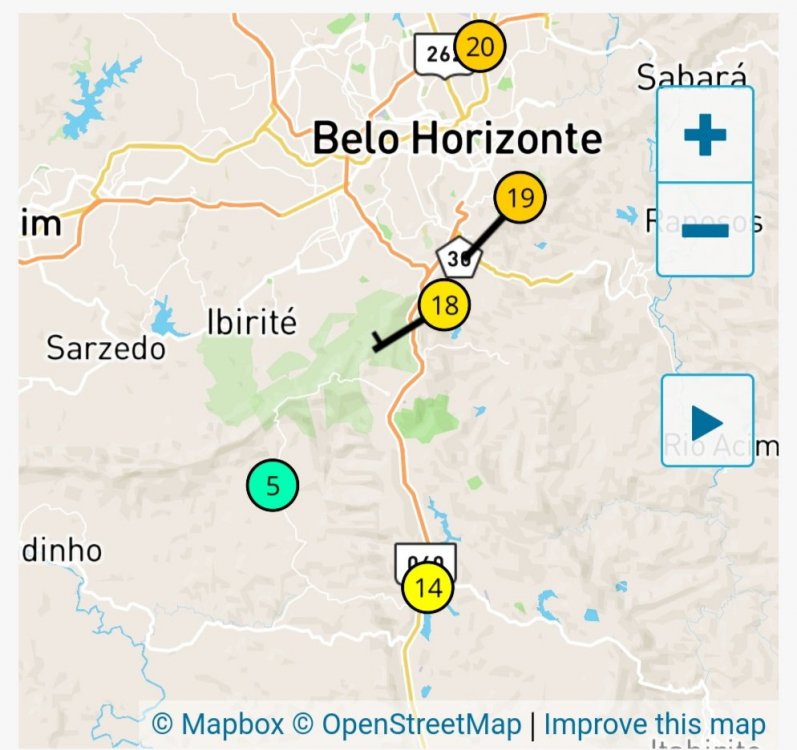Image resolution: width=797 pixels, height=750 pixels.
Task: Start the map animation playback
Action: [707, 421]
